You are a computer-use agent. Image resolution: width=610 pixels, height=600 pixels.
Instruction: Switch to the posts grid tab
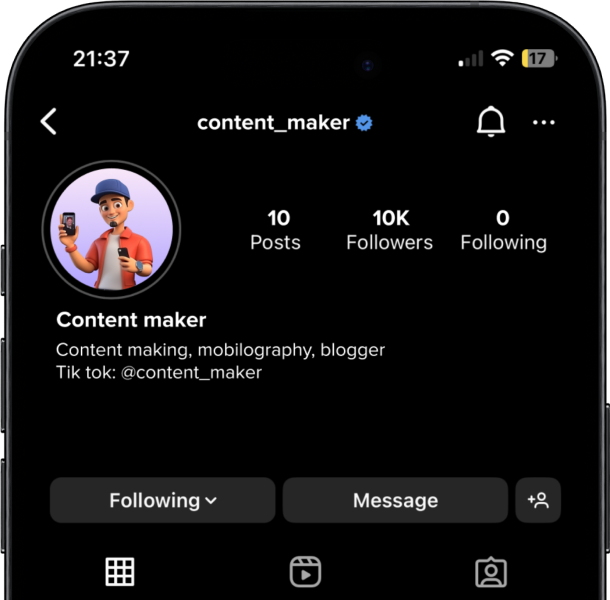(120, 572)
